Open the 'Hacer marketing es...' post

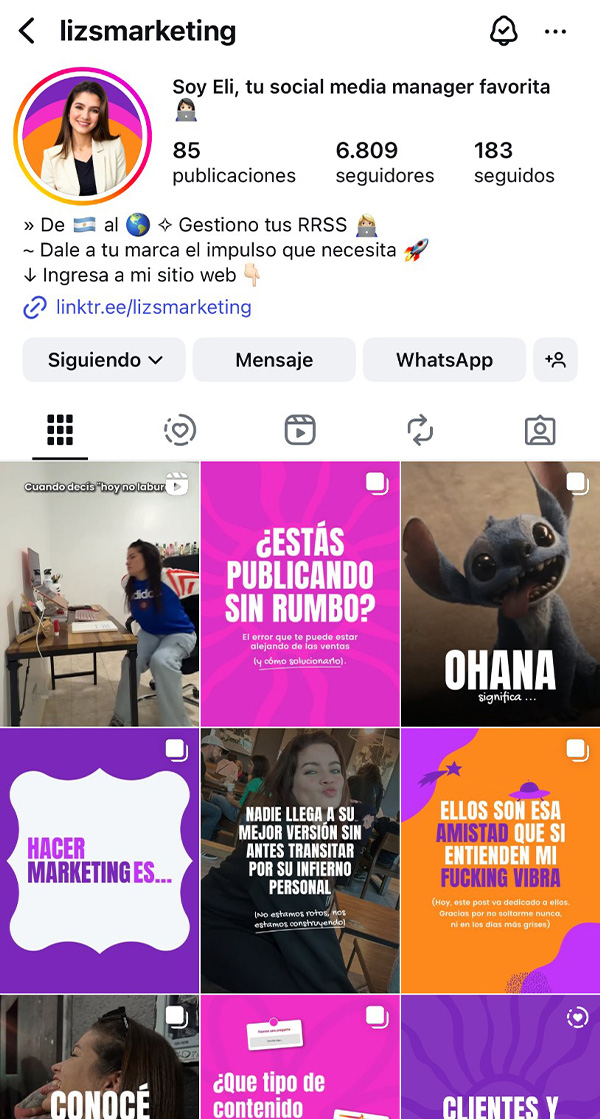(x=99, y=860)
